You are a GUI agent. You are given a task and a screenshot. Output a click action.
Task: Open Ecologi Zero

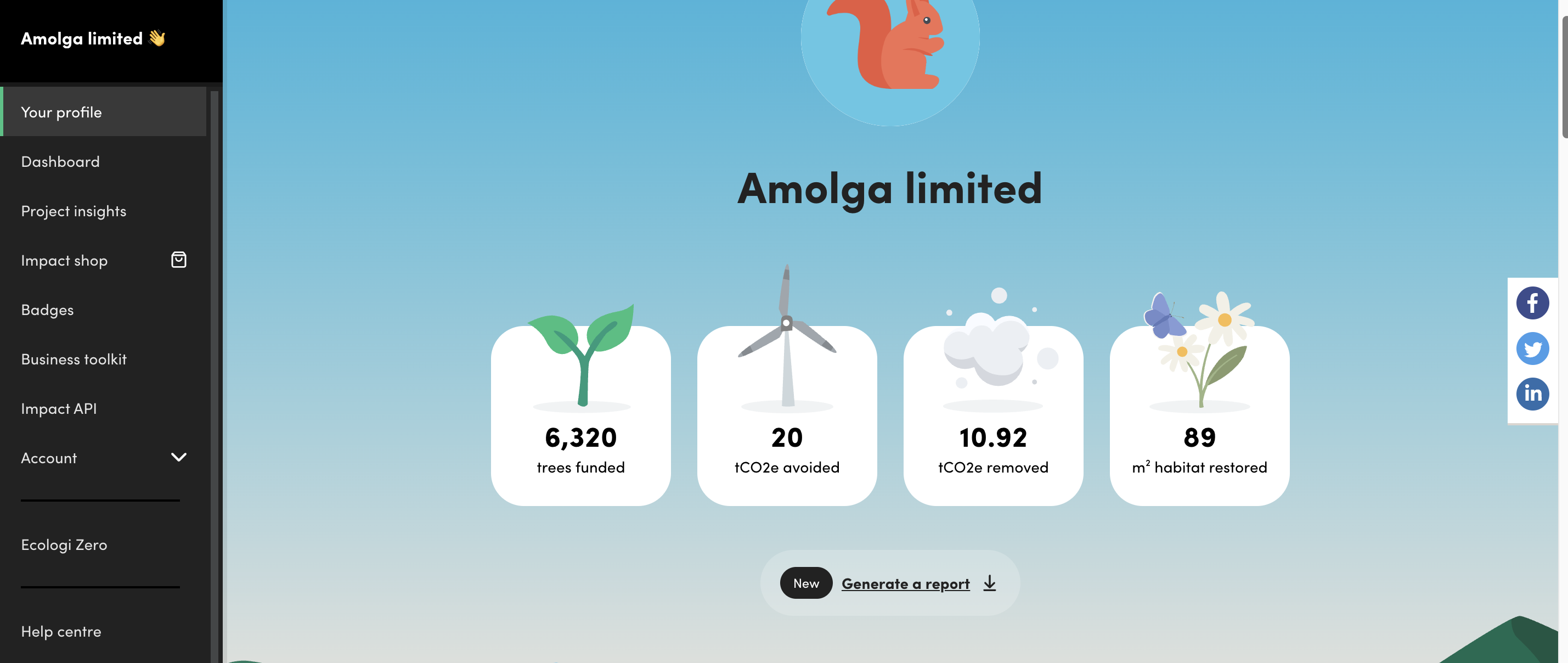pyautogui.click(x=64, y=545)
